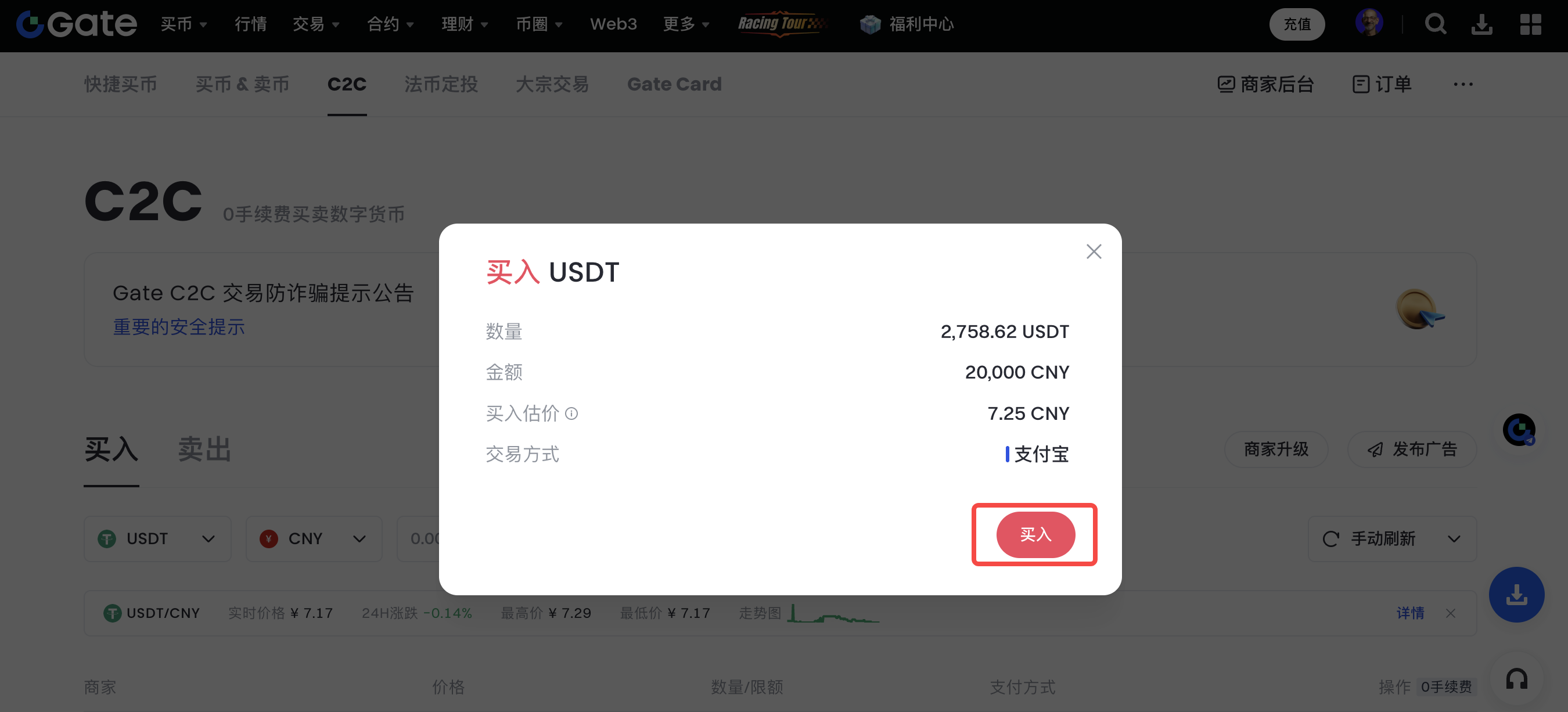Go to 商家后台 merchant dashboard
Image resolution: width=1568 pixels, height=712 pixels.
pyautogui.click(x=1265, y=84)
